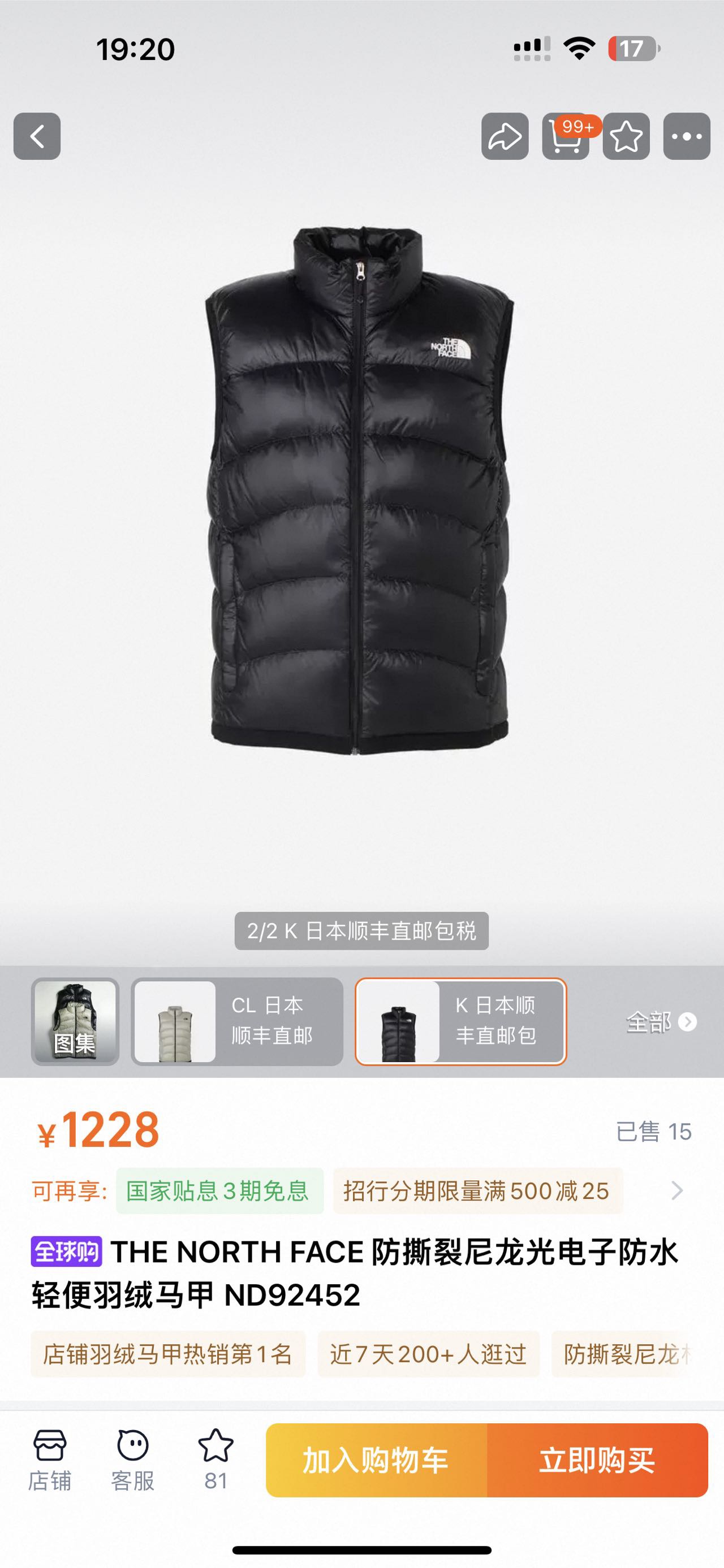Open the shopping cart
This screenshot has height=1568, width=724.
566,136
